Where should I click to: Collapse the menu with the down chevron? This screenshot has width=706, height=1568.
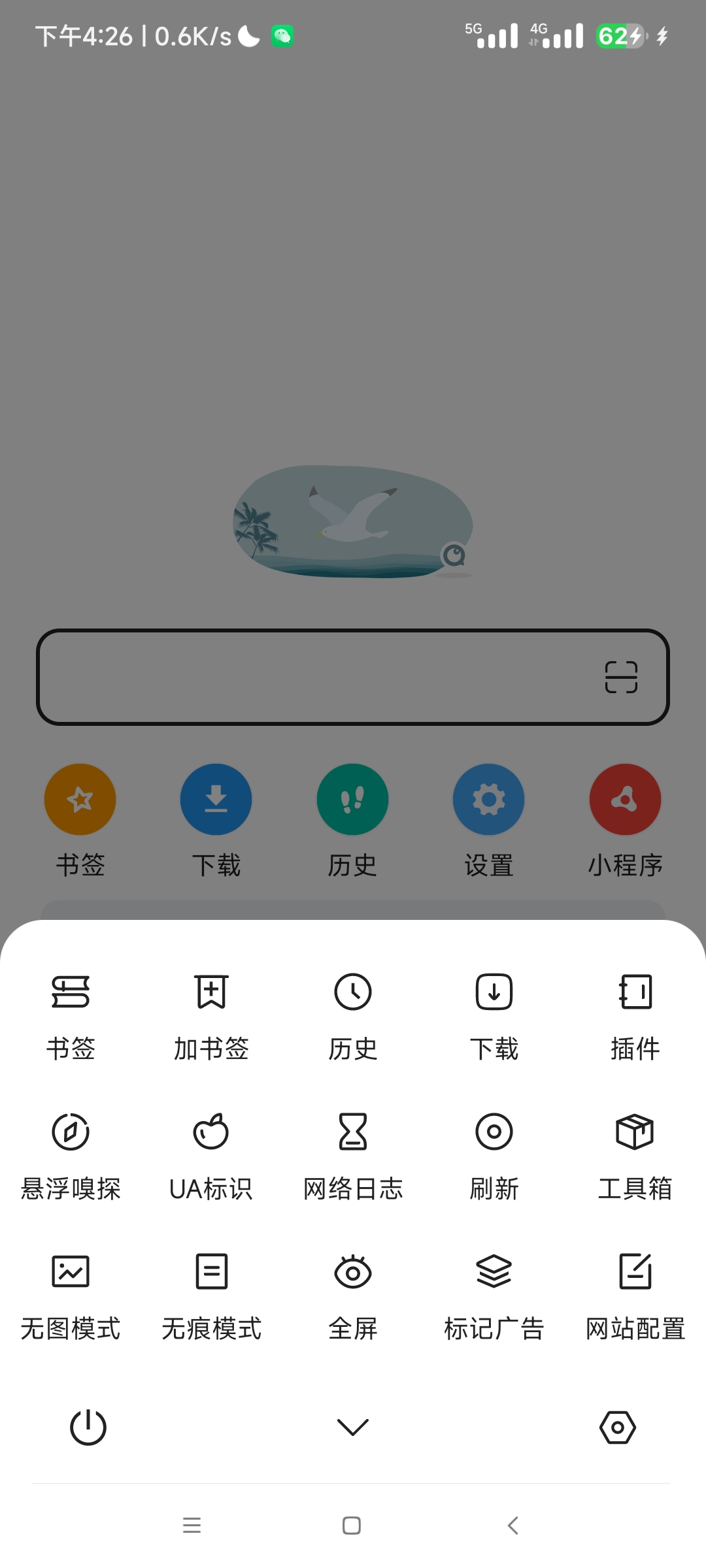(353, 1427)
